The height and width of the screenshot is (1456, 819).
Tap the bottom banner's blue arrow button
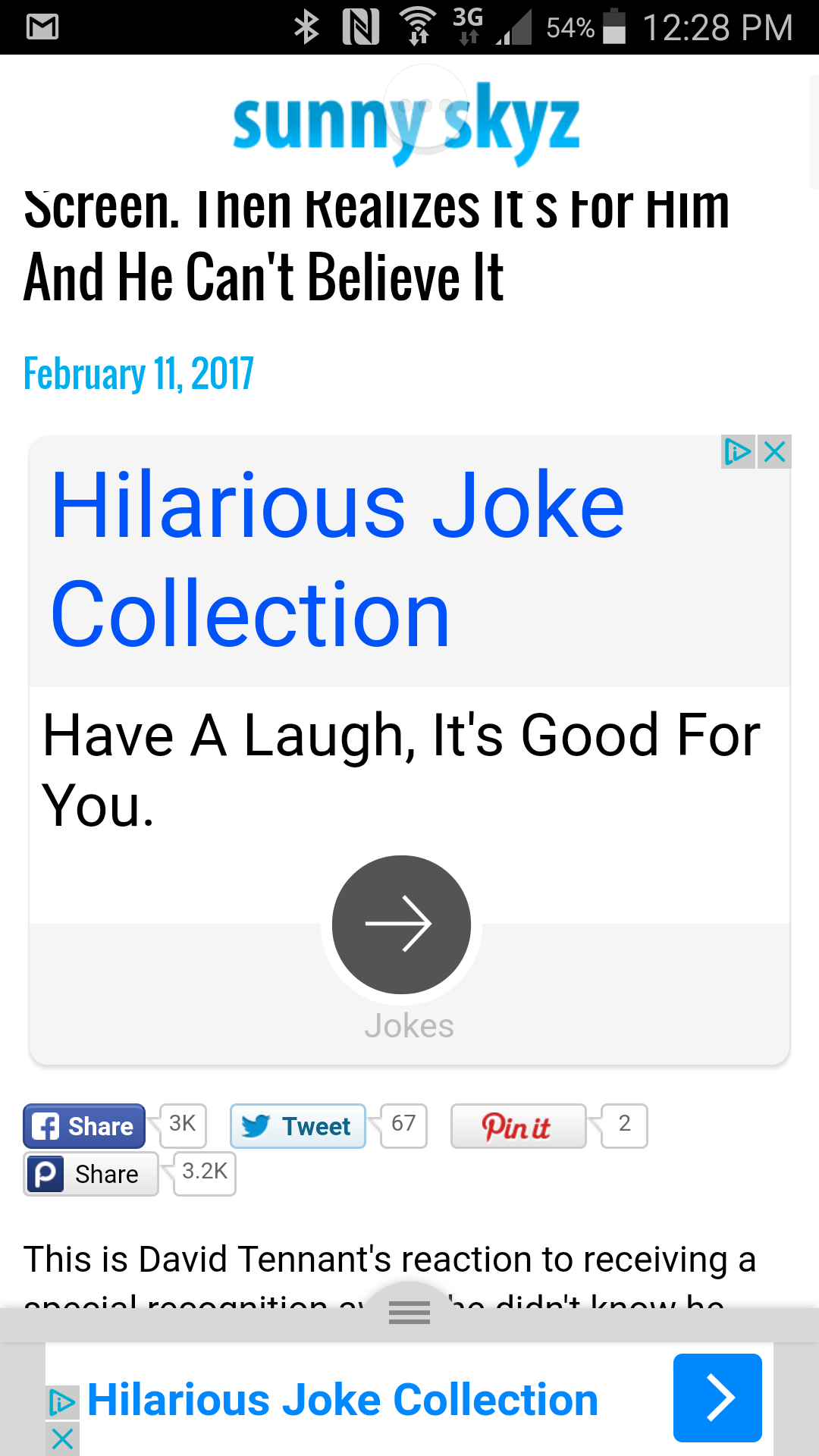pyautogui.click(x=717, y=1398)
